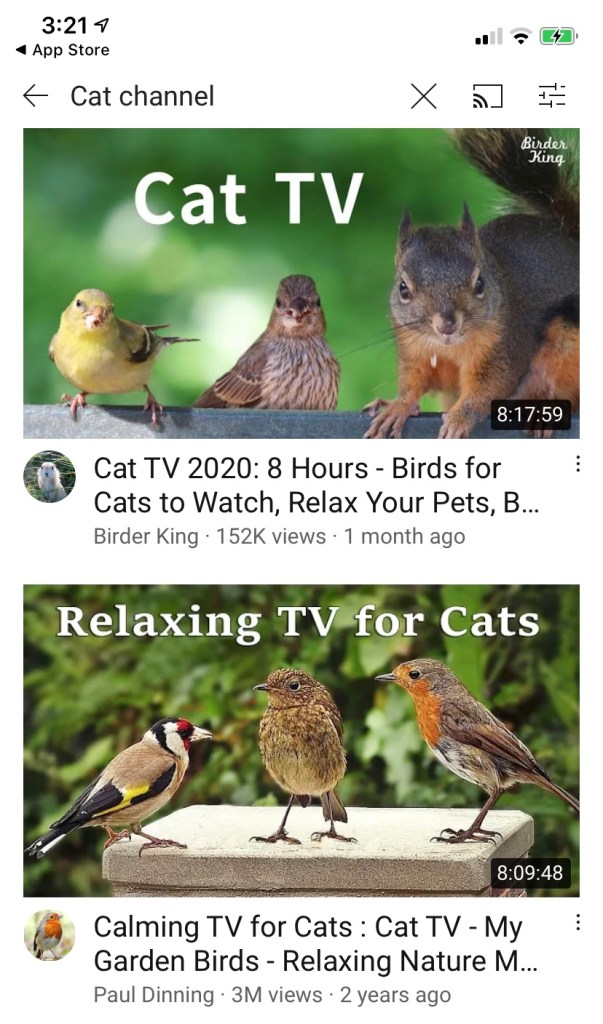Play the Cat TV 8 Hours video
This screenshot has width=603, height=1024.
[x=301, y=283]
